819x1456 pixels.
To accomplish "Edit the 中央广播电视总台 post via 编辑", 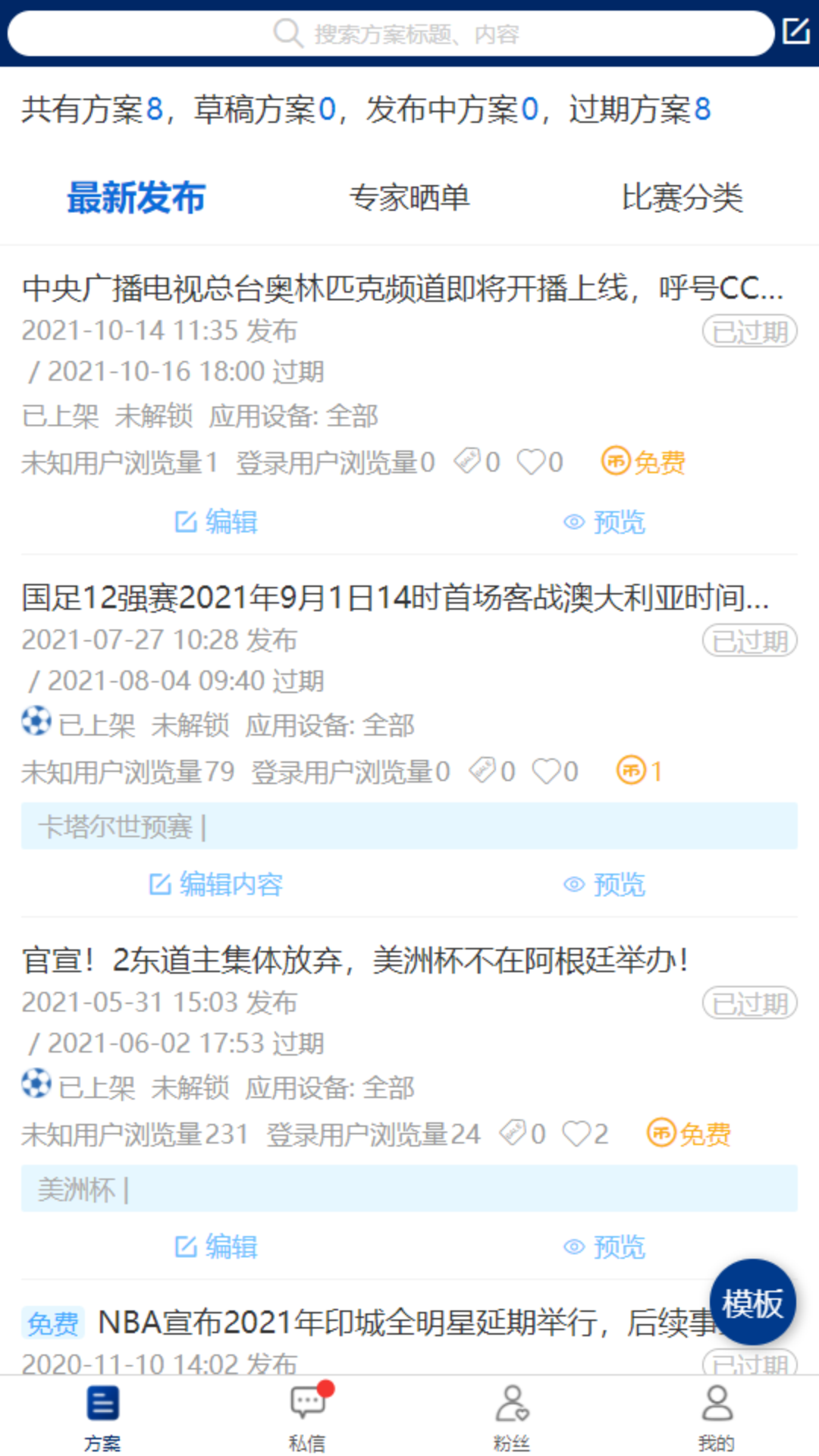I will pos(216,522).
